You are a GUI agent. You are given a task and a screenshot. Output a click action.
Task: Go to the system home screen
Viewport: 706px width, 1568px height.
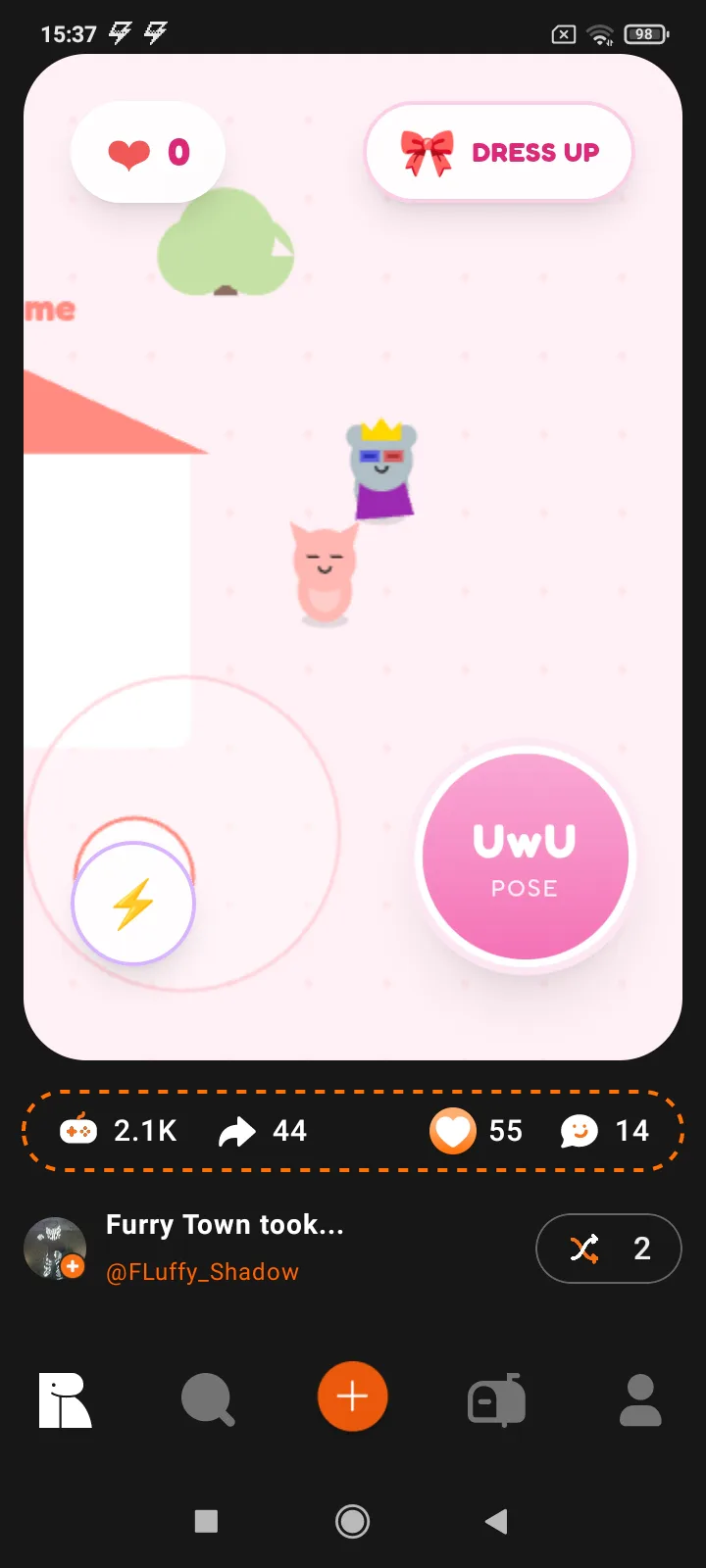(x=353, y=1521)
